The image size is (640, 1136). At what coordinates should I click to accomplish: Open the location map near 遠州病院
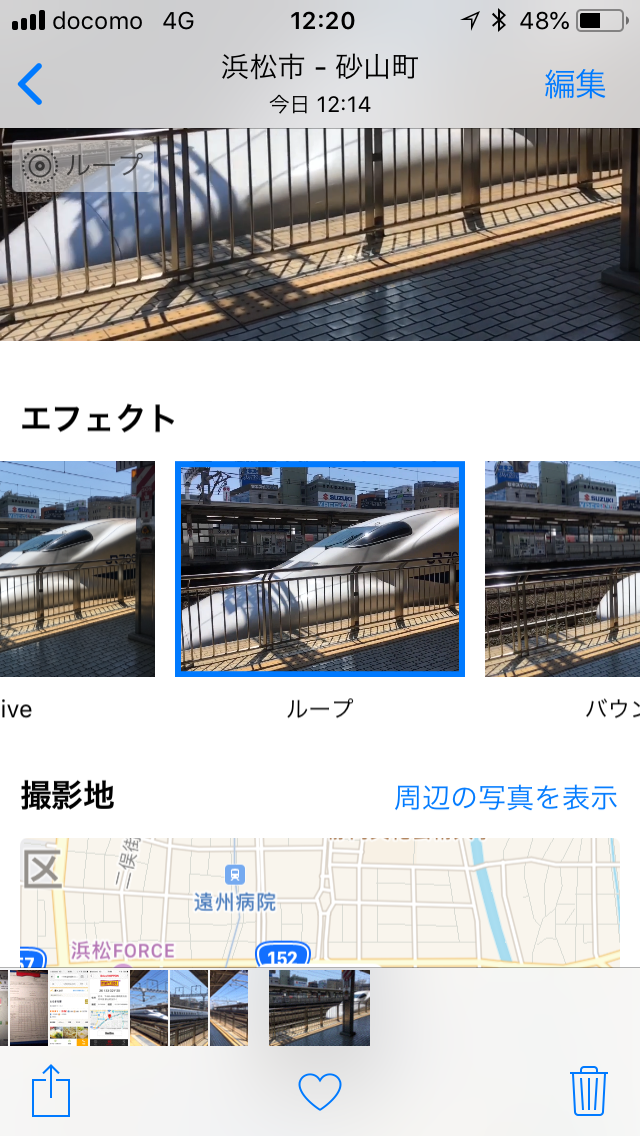(320, 902)
